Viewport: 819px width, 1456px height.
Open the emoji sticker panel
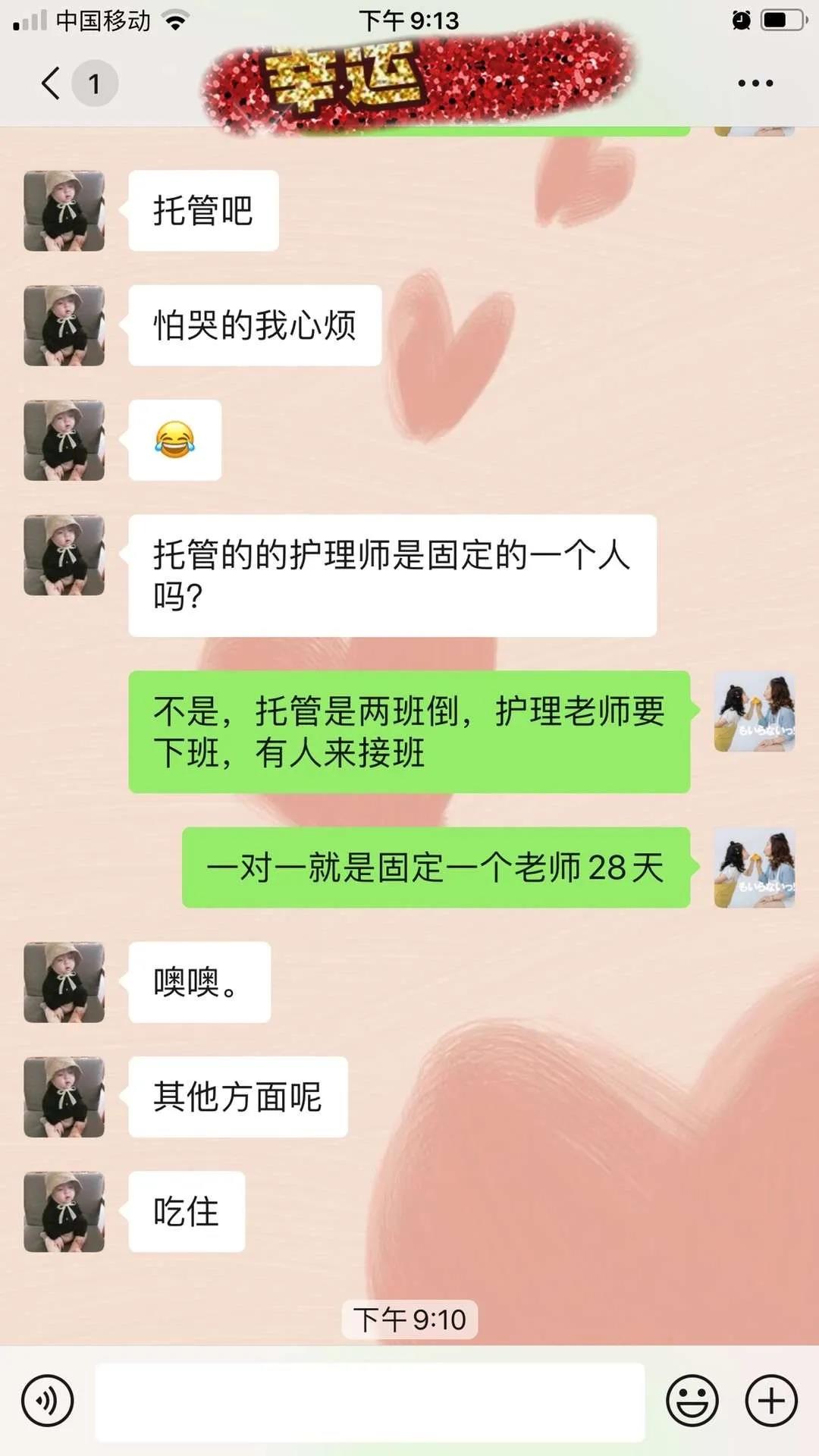692,1401
